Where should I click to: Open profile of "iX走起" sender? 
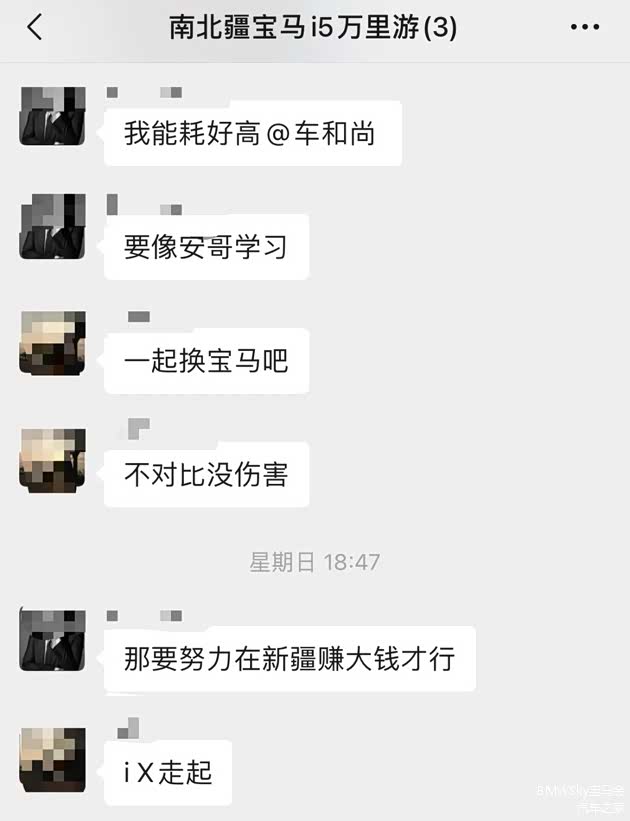pyautogui.click(x=52, y=759)
